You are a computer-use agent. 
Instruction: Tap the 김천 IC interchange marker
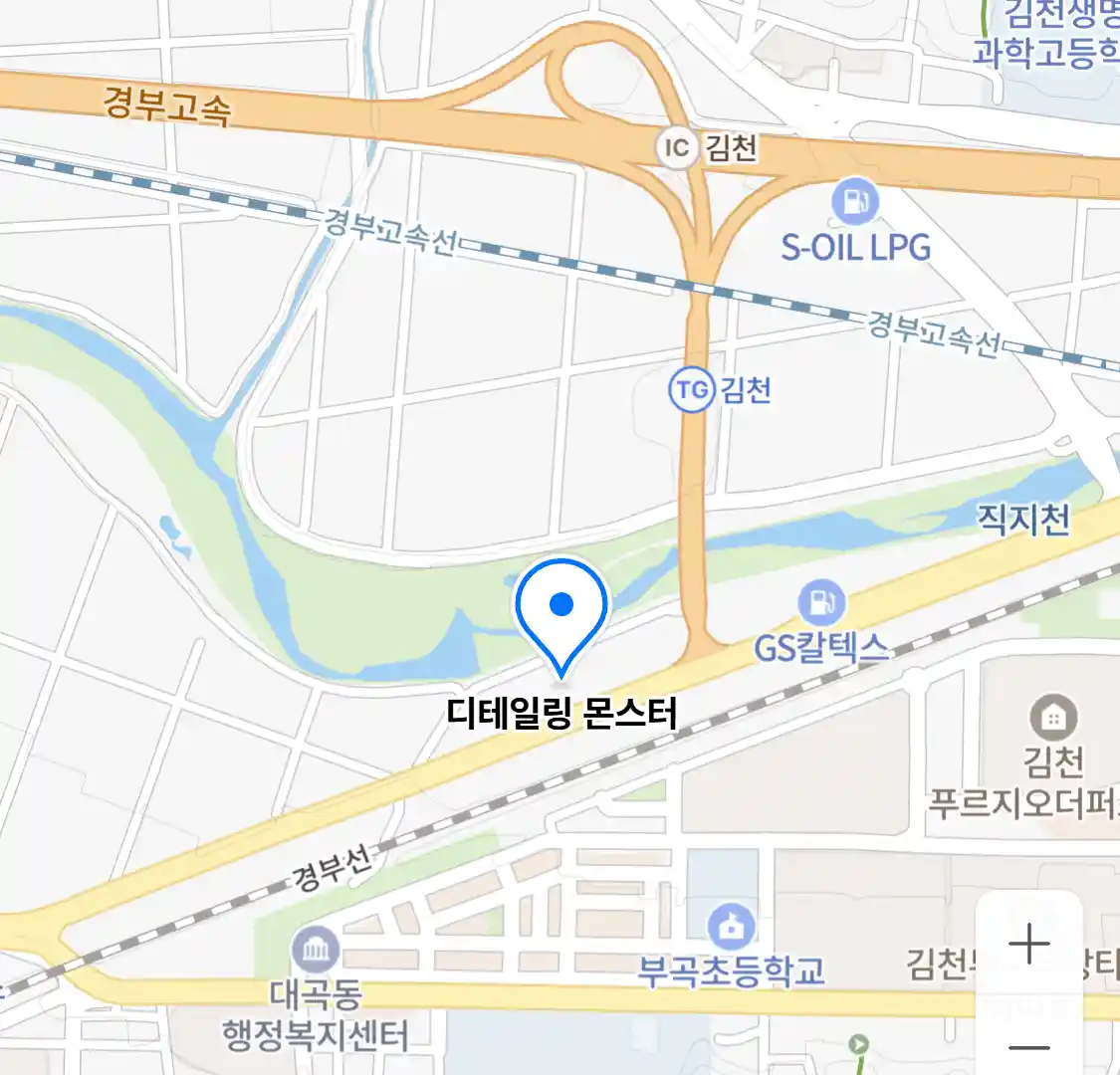(x=676, y=148)
